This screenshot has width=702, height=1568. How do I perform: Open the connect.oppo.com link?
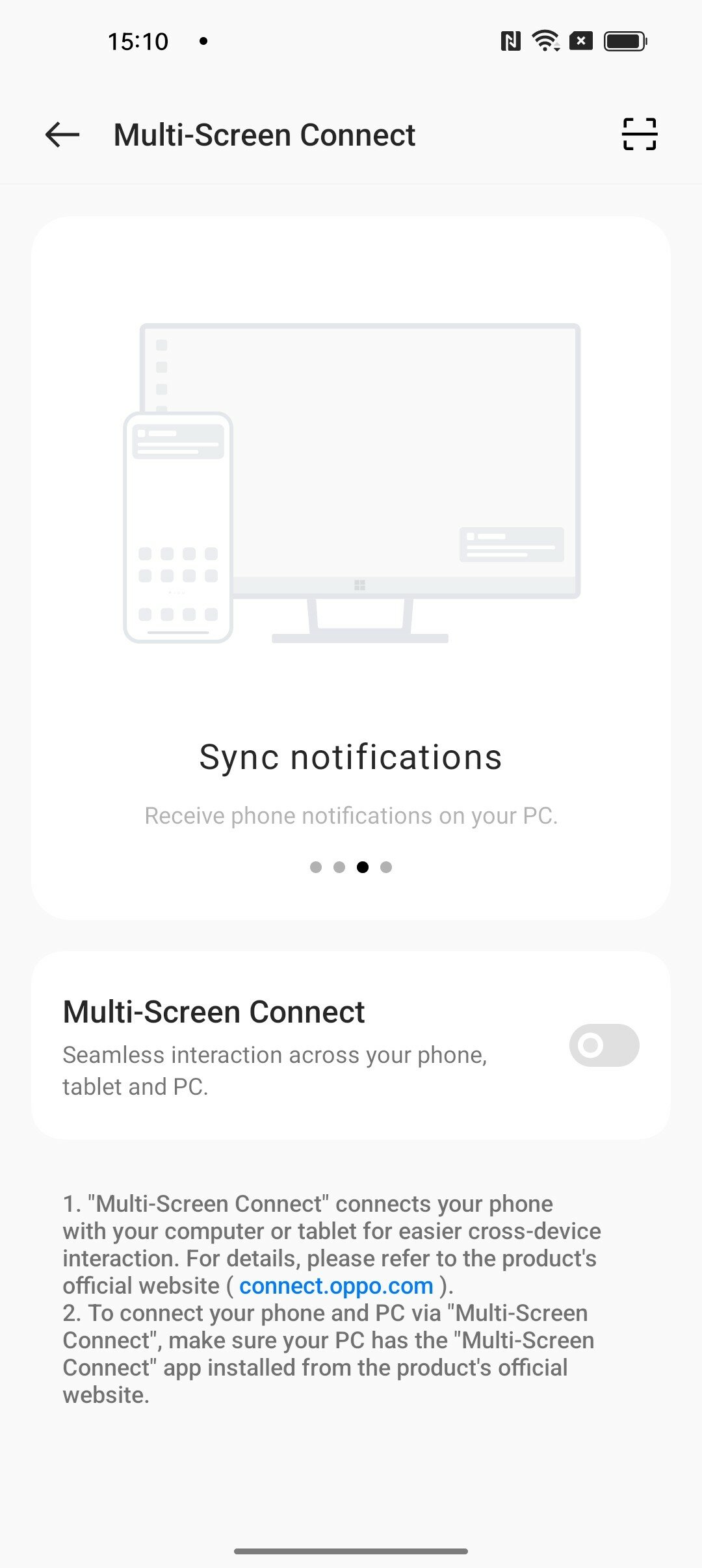tap(336, 1286)
